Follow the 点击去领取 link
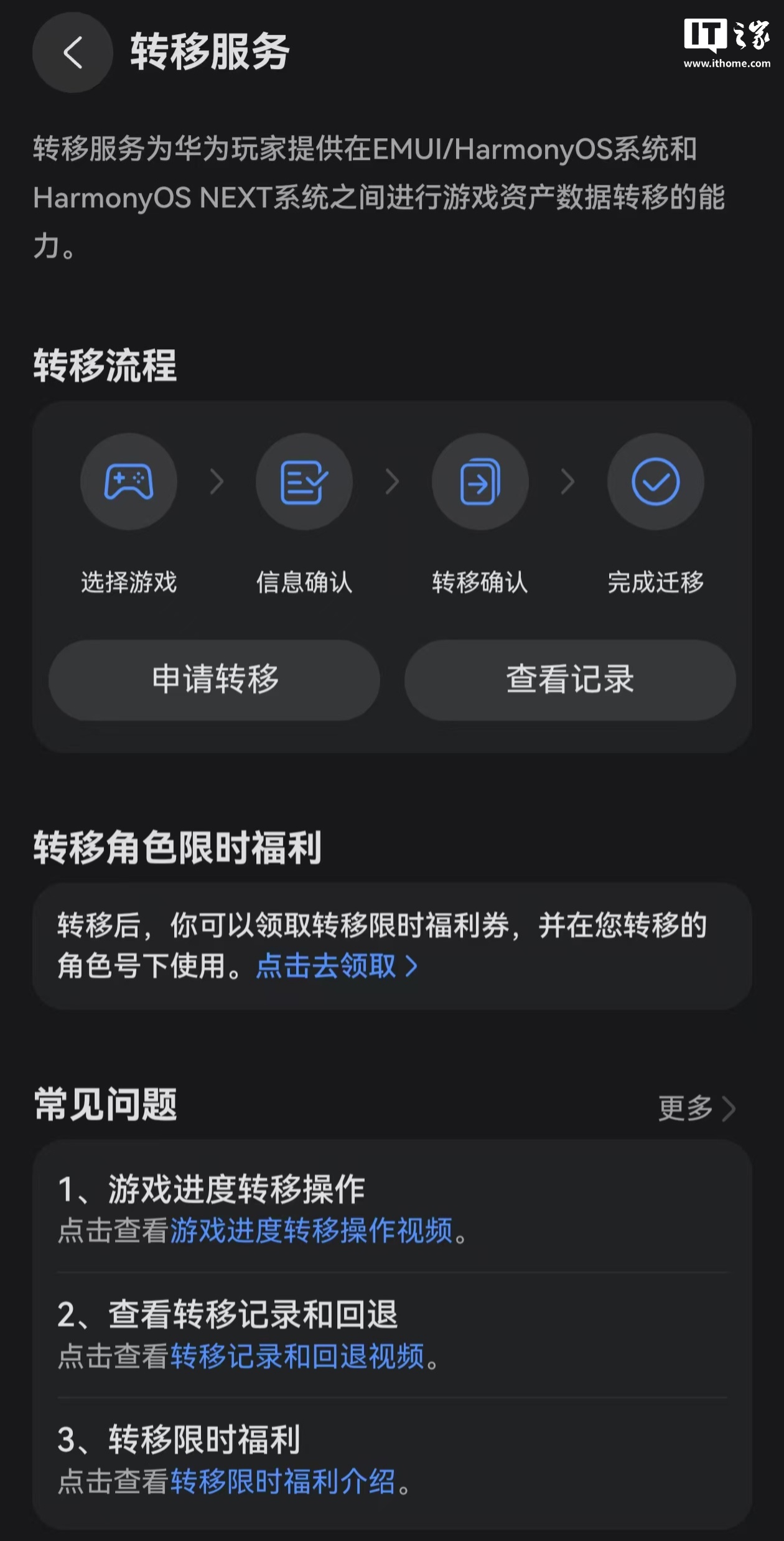Screen dimensions: 784x1541 [337, 966]
